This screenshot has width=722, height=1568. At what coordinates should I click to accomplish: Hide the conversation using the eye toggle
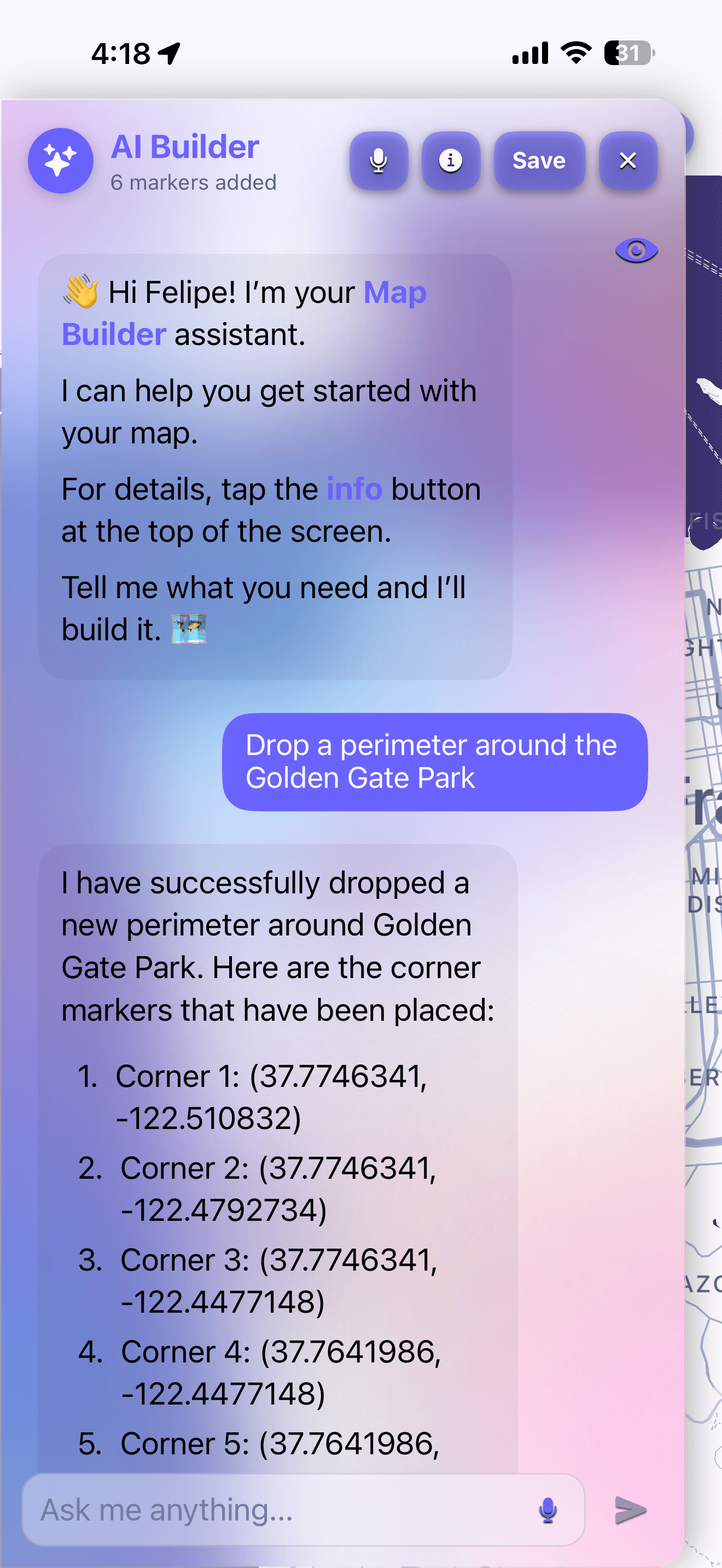(636, 250)
